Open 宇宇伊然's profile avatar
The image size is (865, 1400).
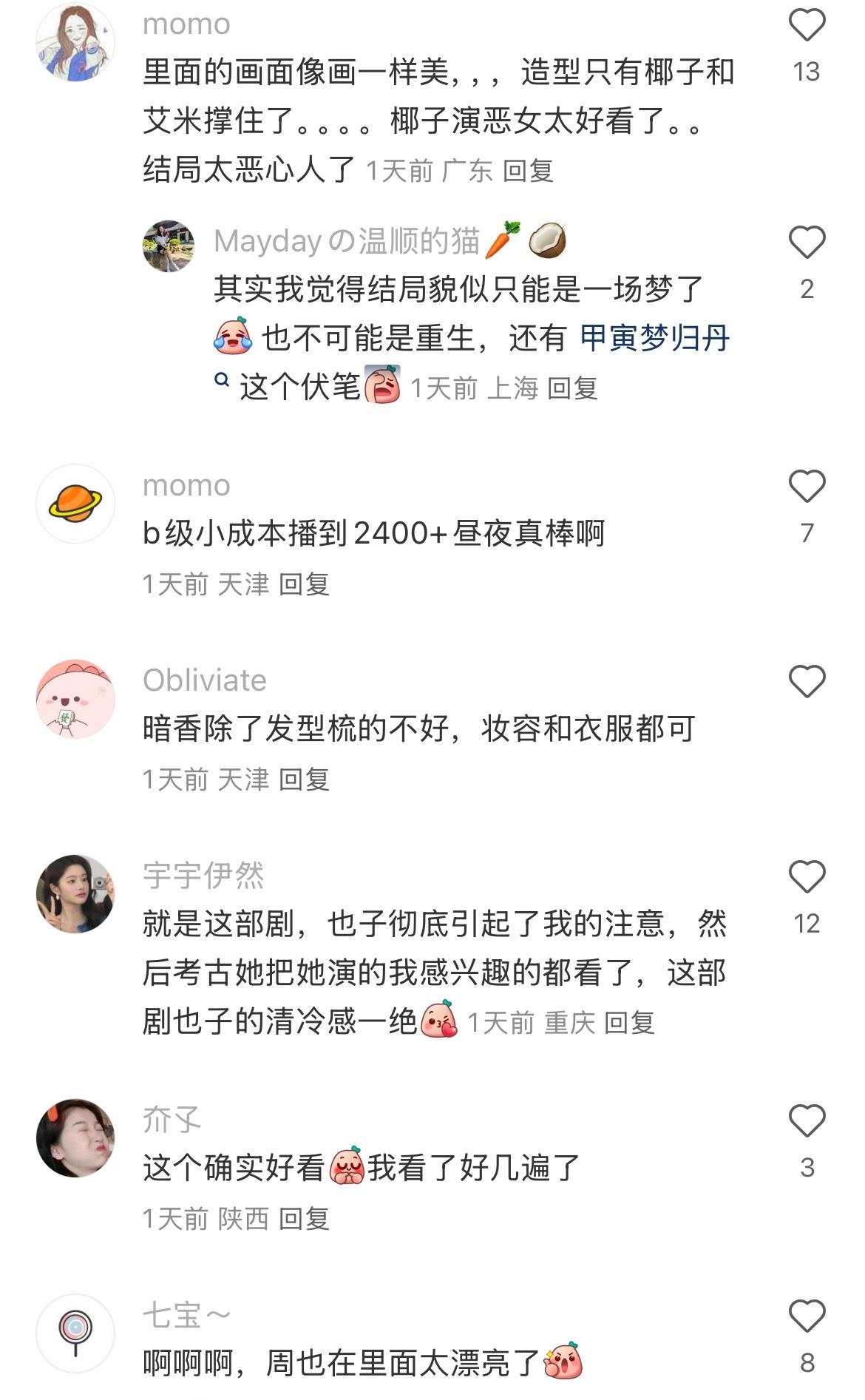[75, 894]
